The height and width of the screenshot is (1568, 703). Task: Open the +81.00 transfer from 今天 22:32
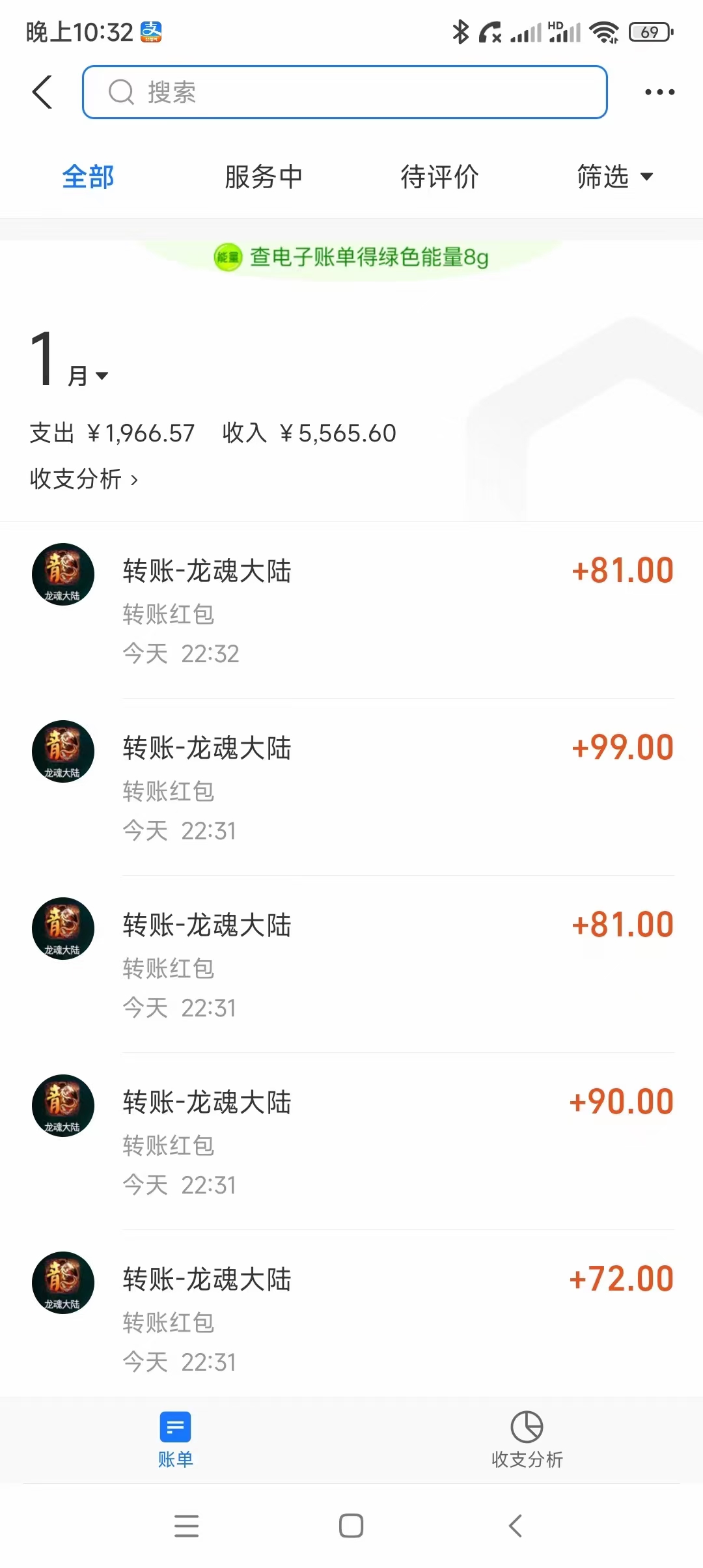(x=351, y=610)
